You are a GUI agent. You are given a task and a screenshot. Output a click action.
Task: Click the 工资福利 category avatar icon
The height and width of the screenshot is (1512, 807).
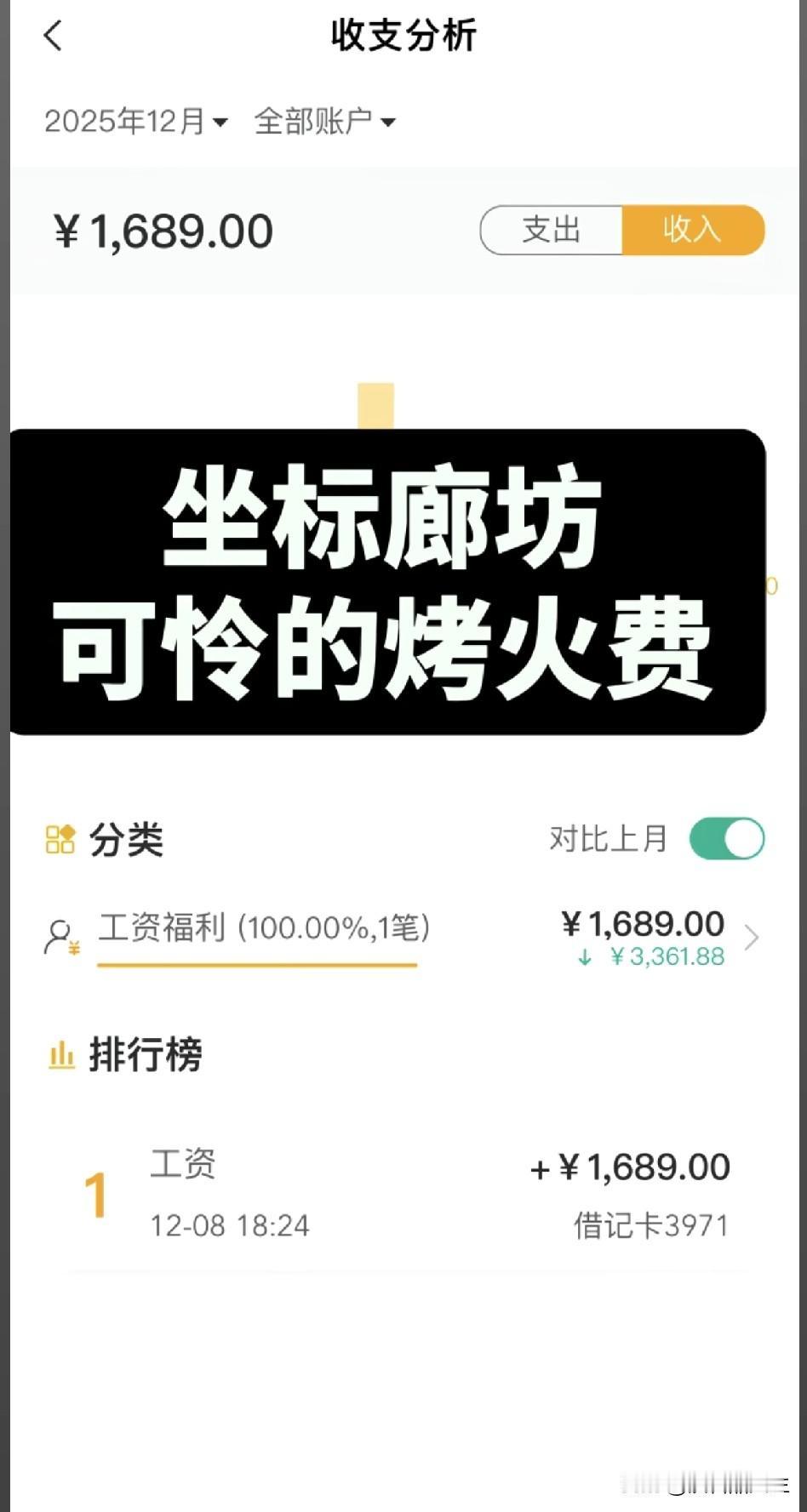coord(60,937)
